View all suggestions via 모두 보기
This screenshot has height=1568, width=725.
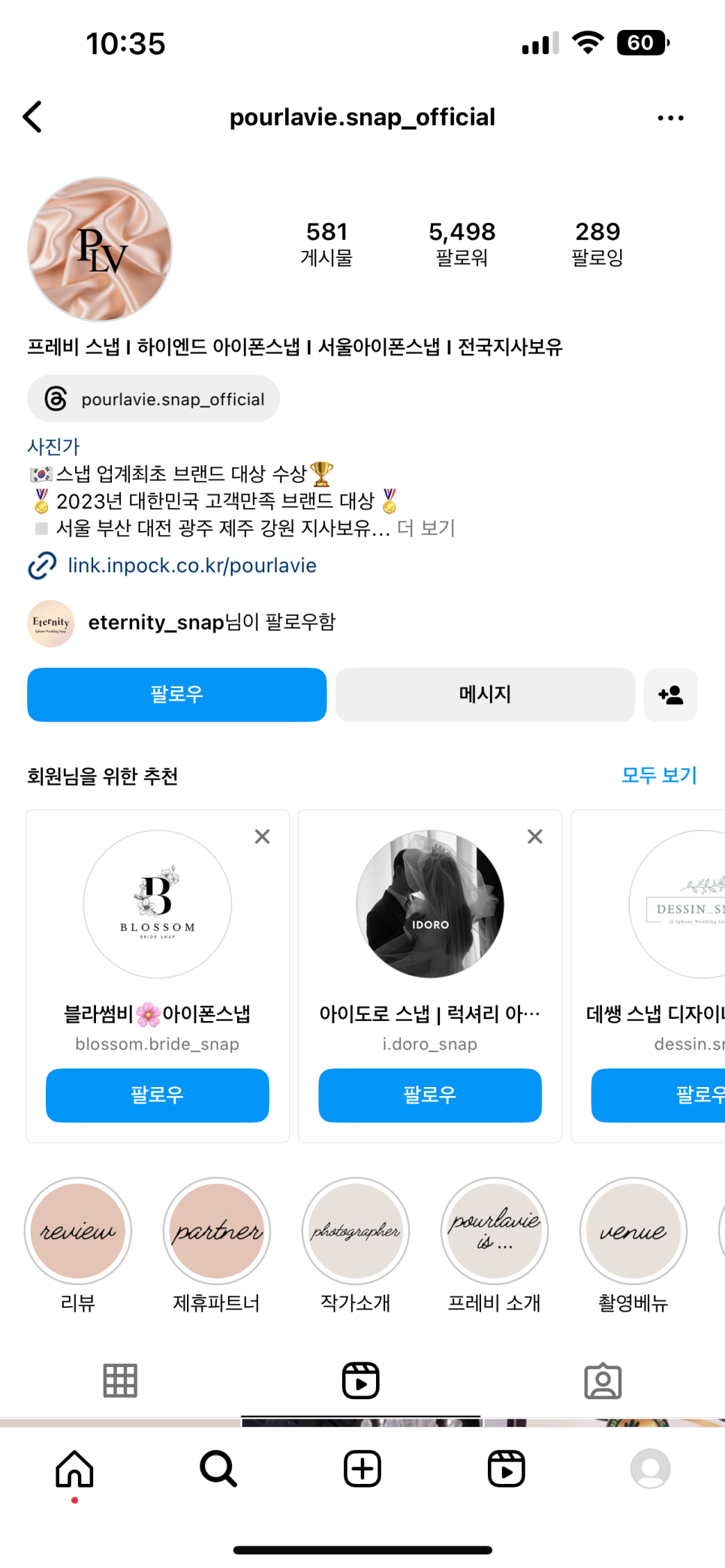(x=659, y=775)
